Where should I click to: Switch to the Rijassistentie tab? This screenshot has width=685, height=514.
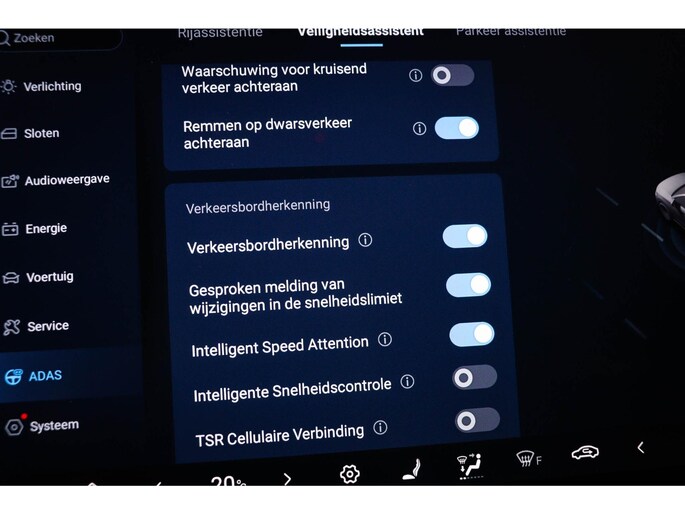[x=220, y=32]
